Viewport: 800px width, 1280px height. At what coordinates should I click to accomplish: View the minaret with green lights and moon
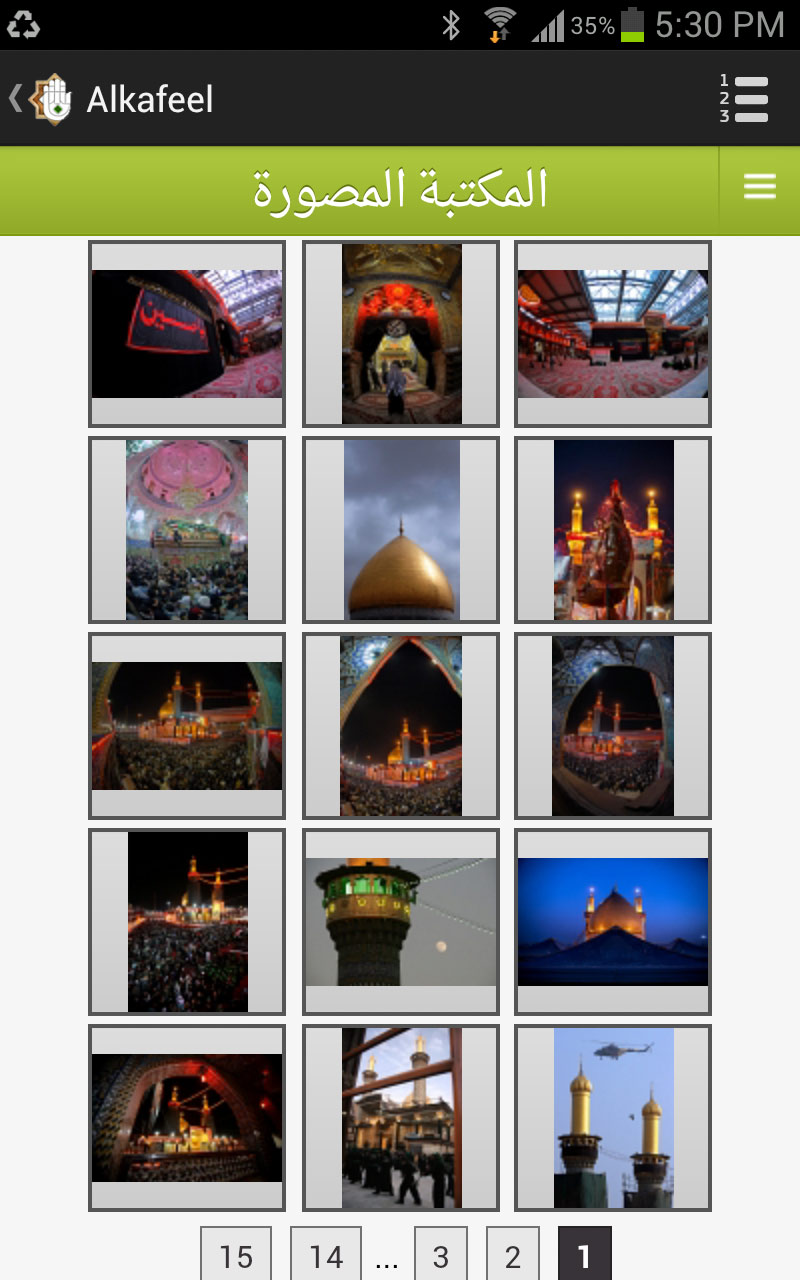[401, 922]
